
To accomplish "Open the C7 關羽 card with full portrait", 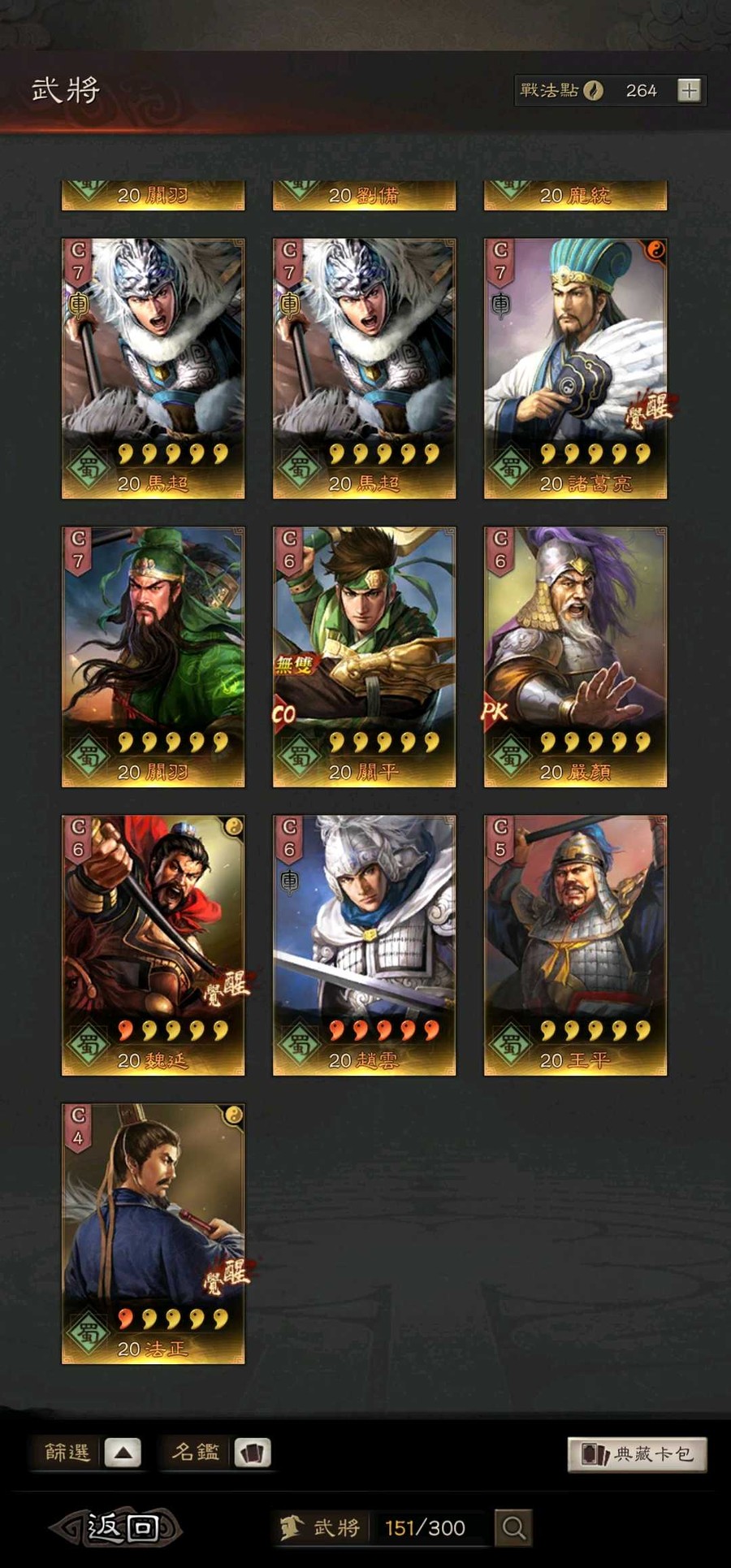I will point(153,656).
